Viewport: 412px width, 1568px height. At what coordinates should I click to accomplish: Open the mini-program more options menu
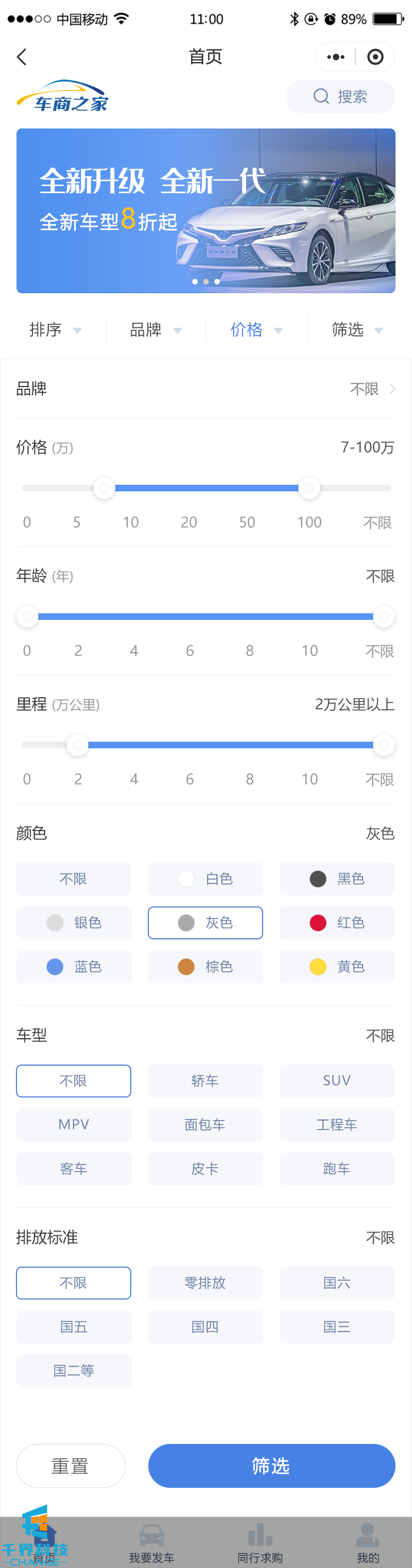[x=336, y=57]
